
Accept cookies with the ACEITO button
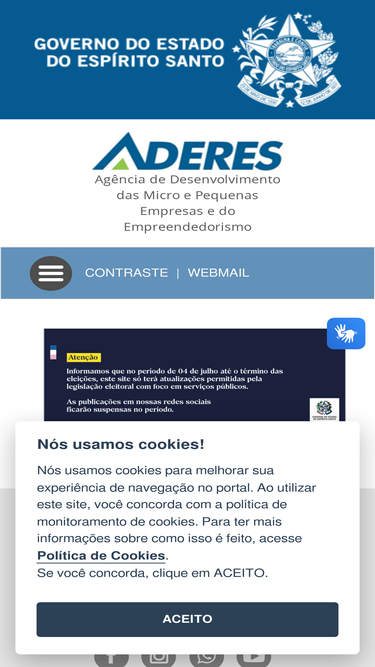tap(188, 619)
